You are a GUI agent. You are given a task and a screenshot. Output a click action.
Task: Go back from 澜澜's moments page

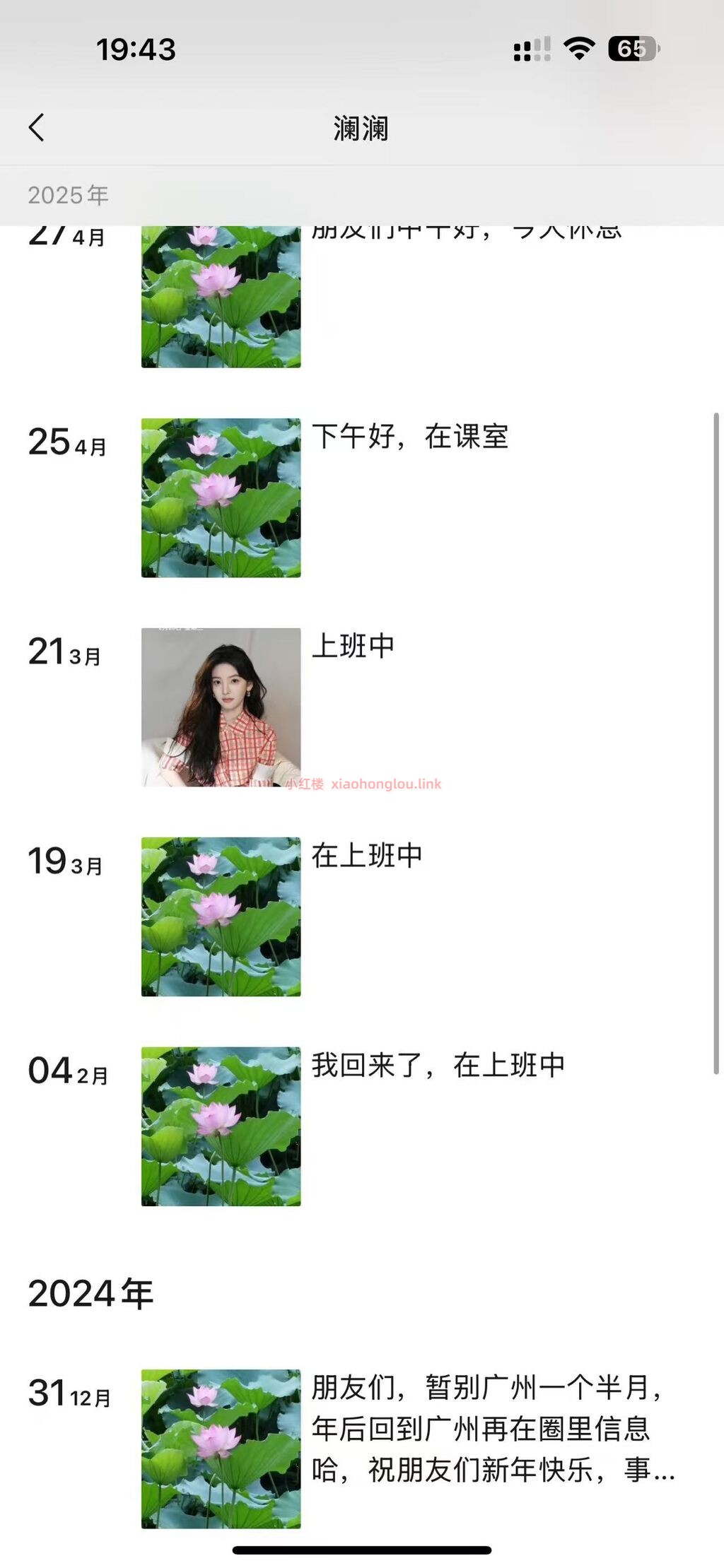pyautogui.click(x=37, y=128)
